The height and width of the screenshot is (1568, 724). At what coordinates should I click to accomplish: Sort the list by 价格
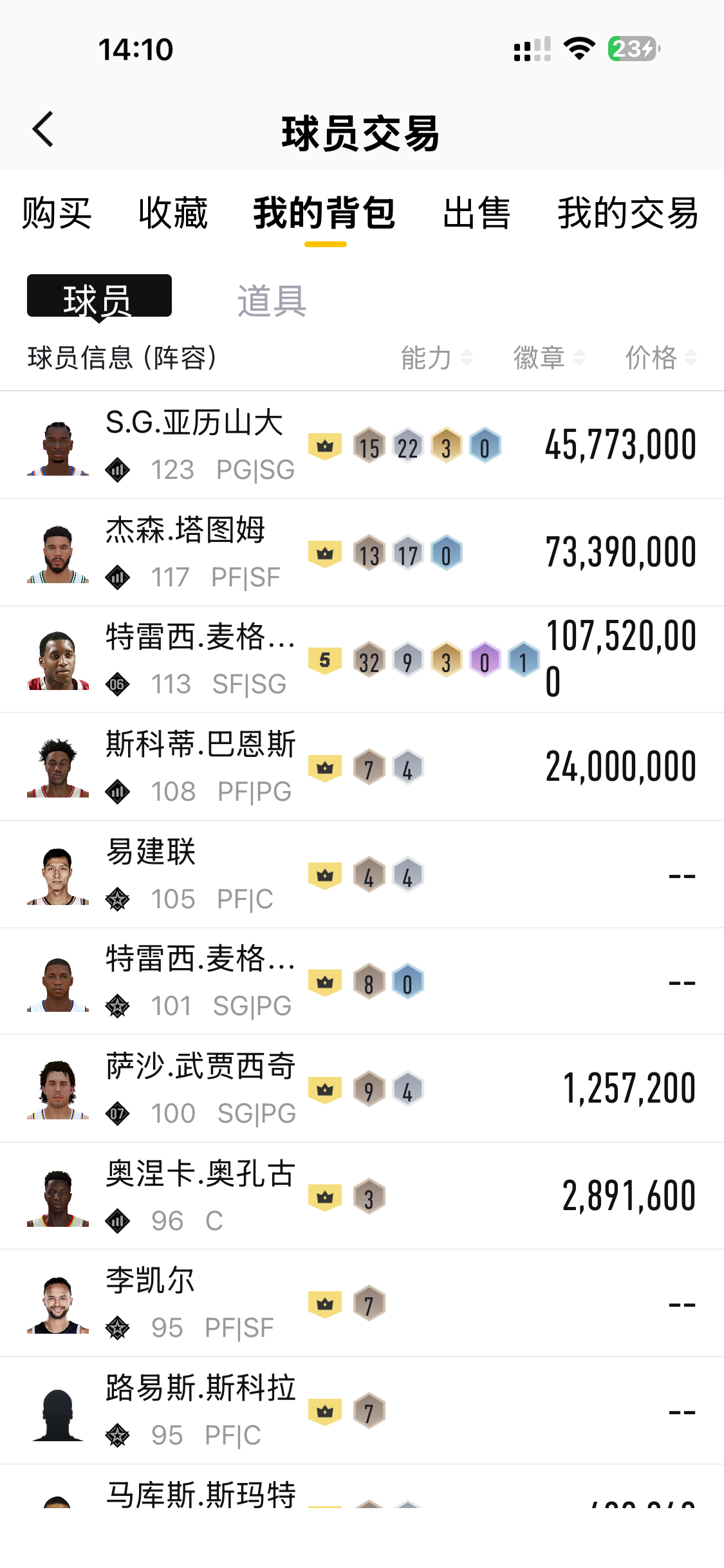(x=662, y=357)
